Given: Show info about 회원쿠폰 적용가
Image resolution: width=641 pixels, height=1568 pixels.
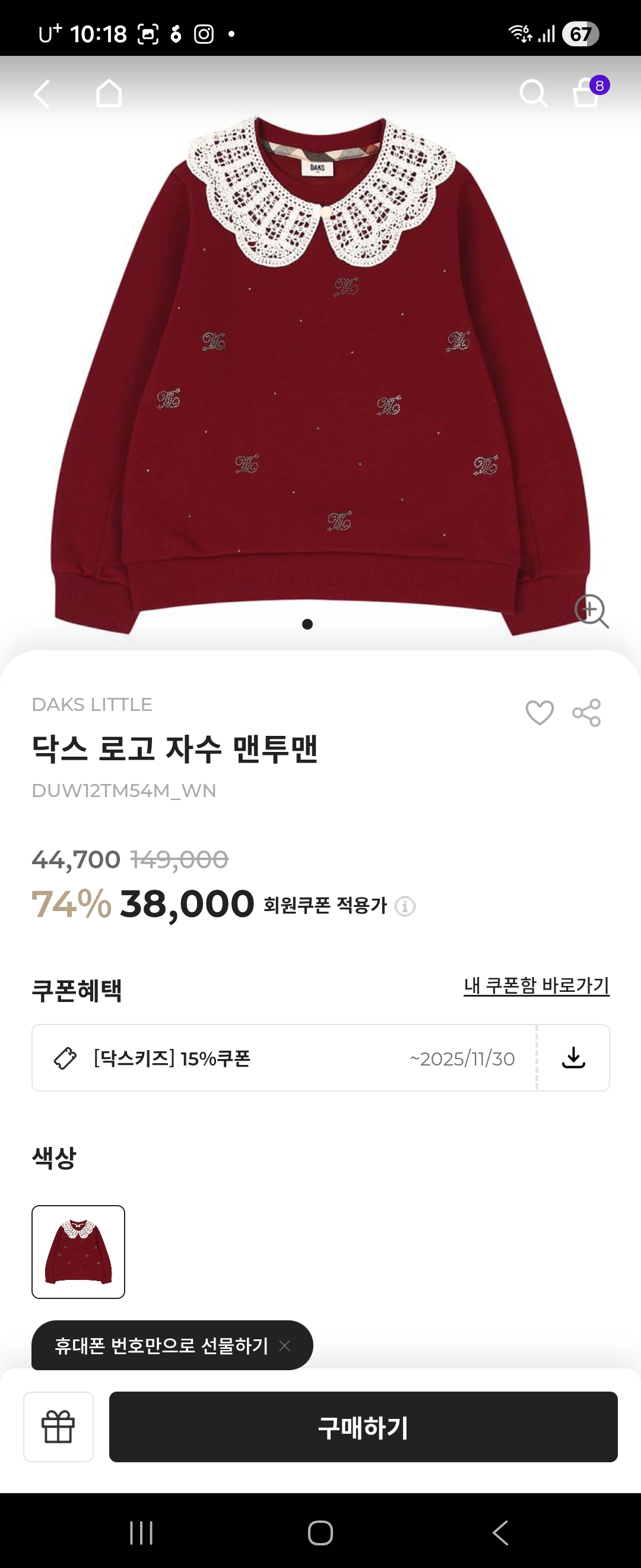Looking at the screenshot, I should [x=405, y=906].
